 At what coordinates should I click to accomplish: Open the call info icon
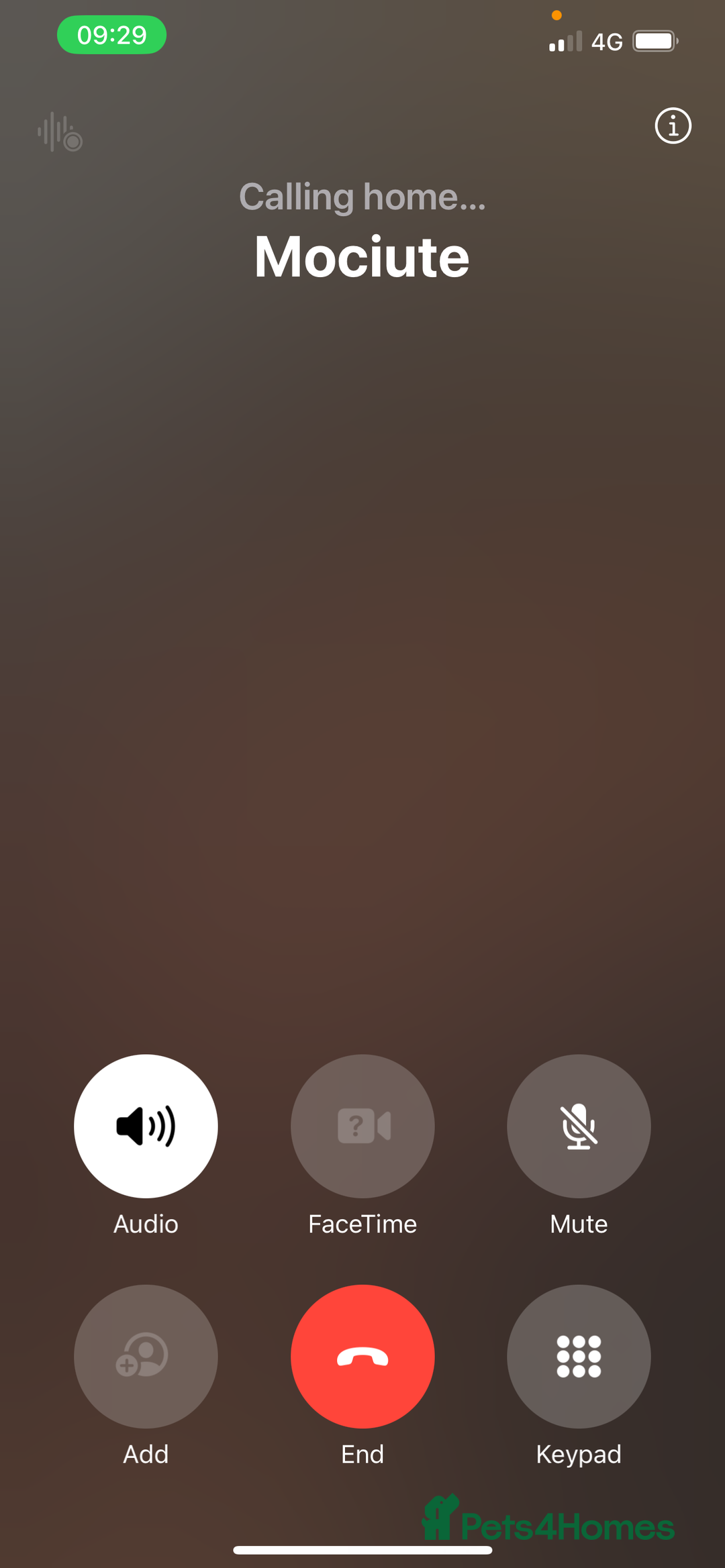tap(673, 125)
